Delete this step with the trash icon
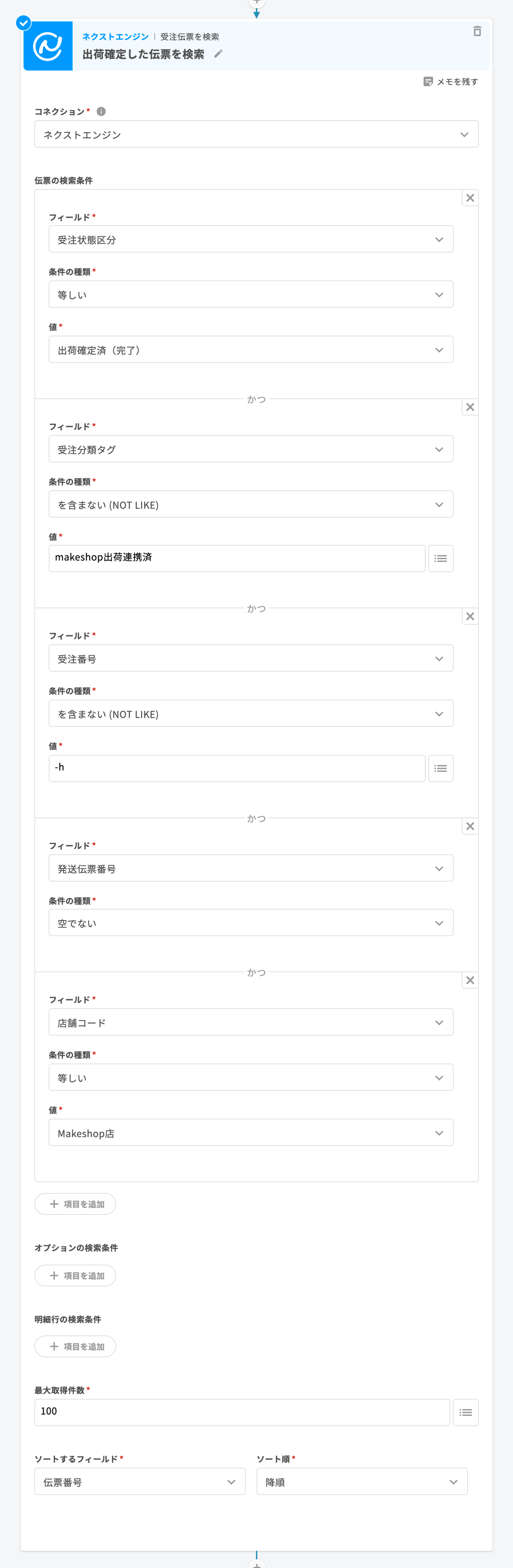 (x=477, y=31)
